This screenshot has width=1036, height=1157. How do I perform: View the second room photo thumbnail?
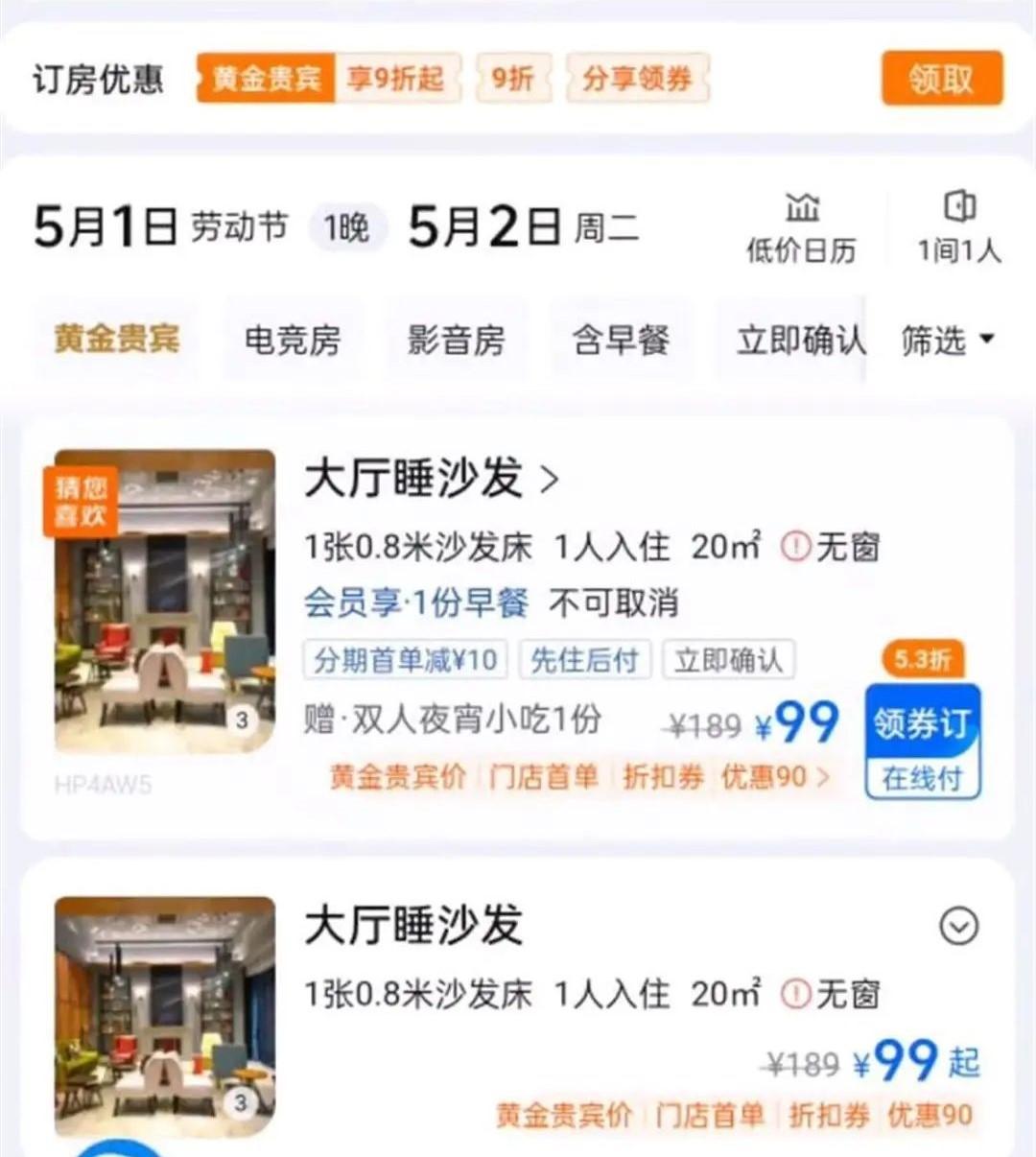tap(164, 1017)
